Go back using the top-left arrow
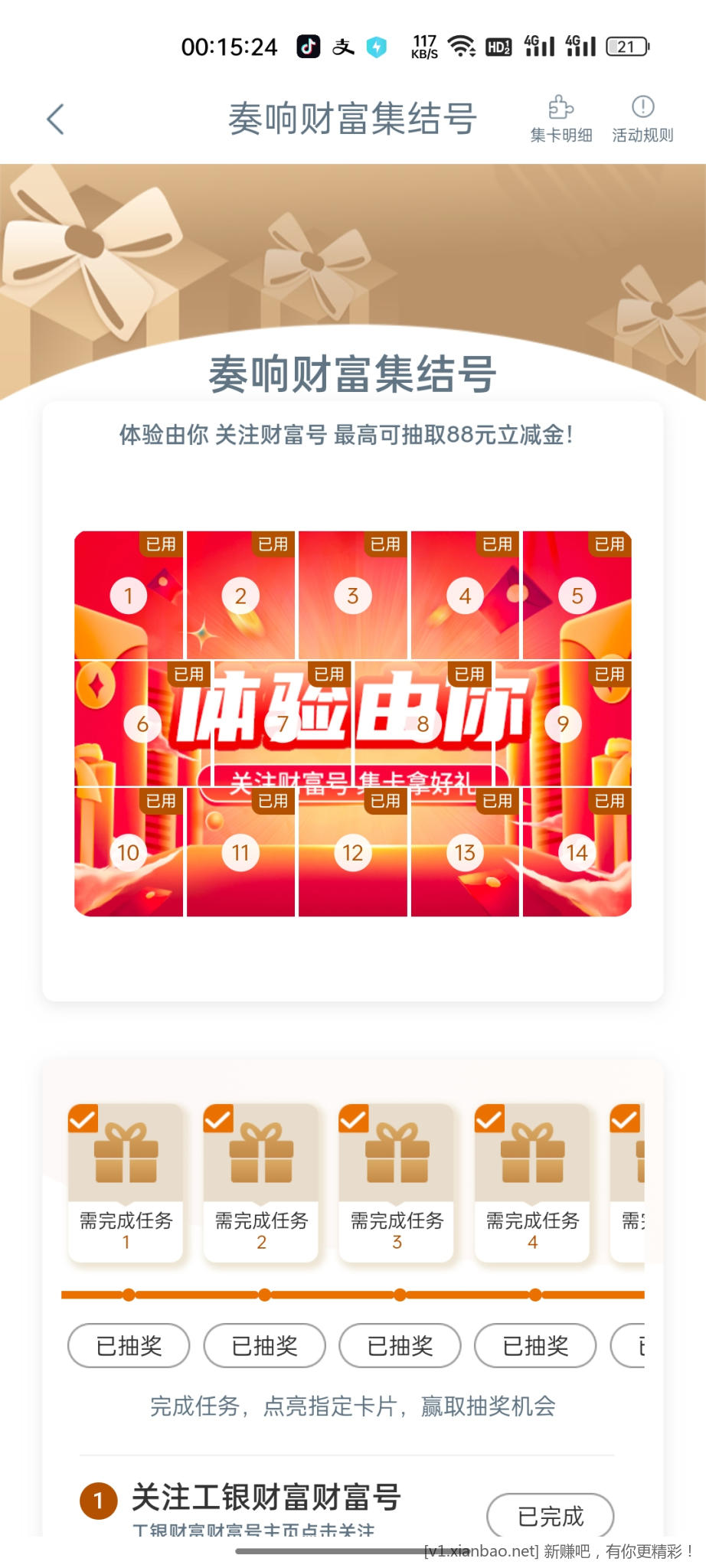The width and height of the screenshot is (706, 1568). coord(55,119)
